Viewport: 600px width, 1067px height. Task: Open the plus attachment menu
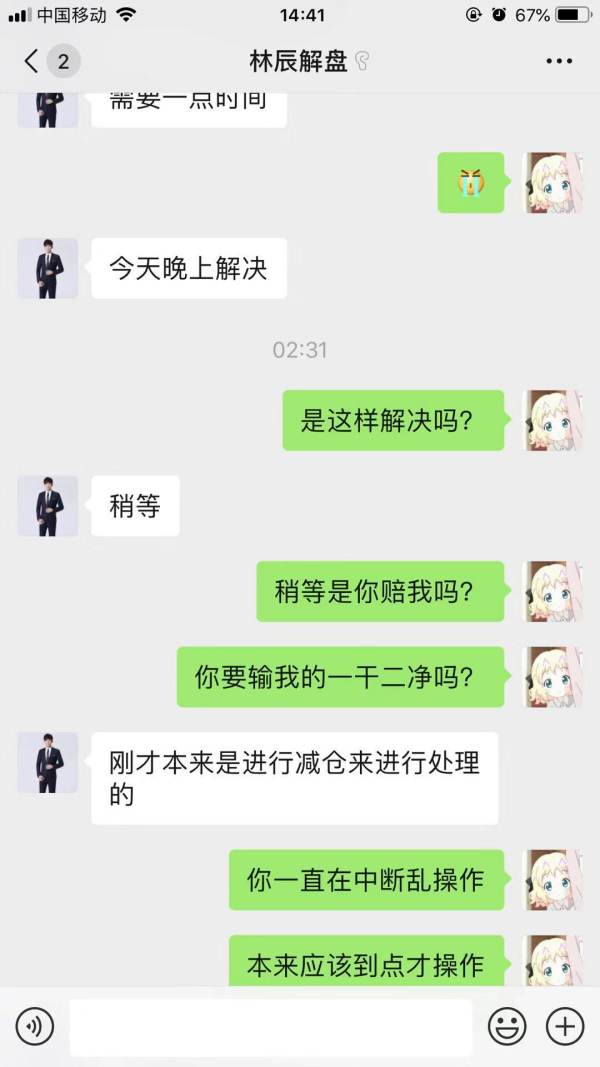565,1026
